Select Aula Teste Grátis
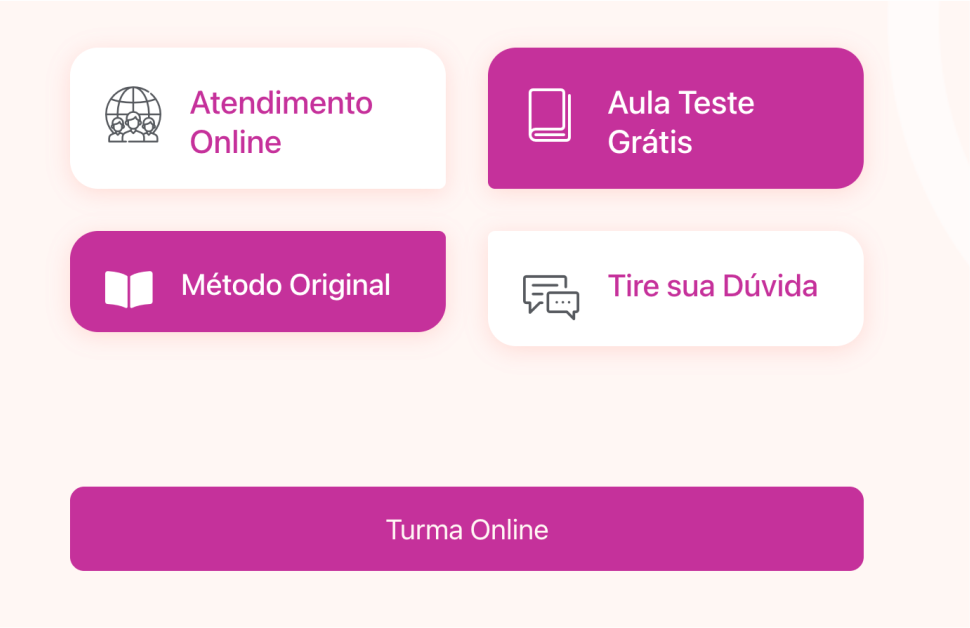The image size is (970, 628). pos(675,119)
